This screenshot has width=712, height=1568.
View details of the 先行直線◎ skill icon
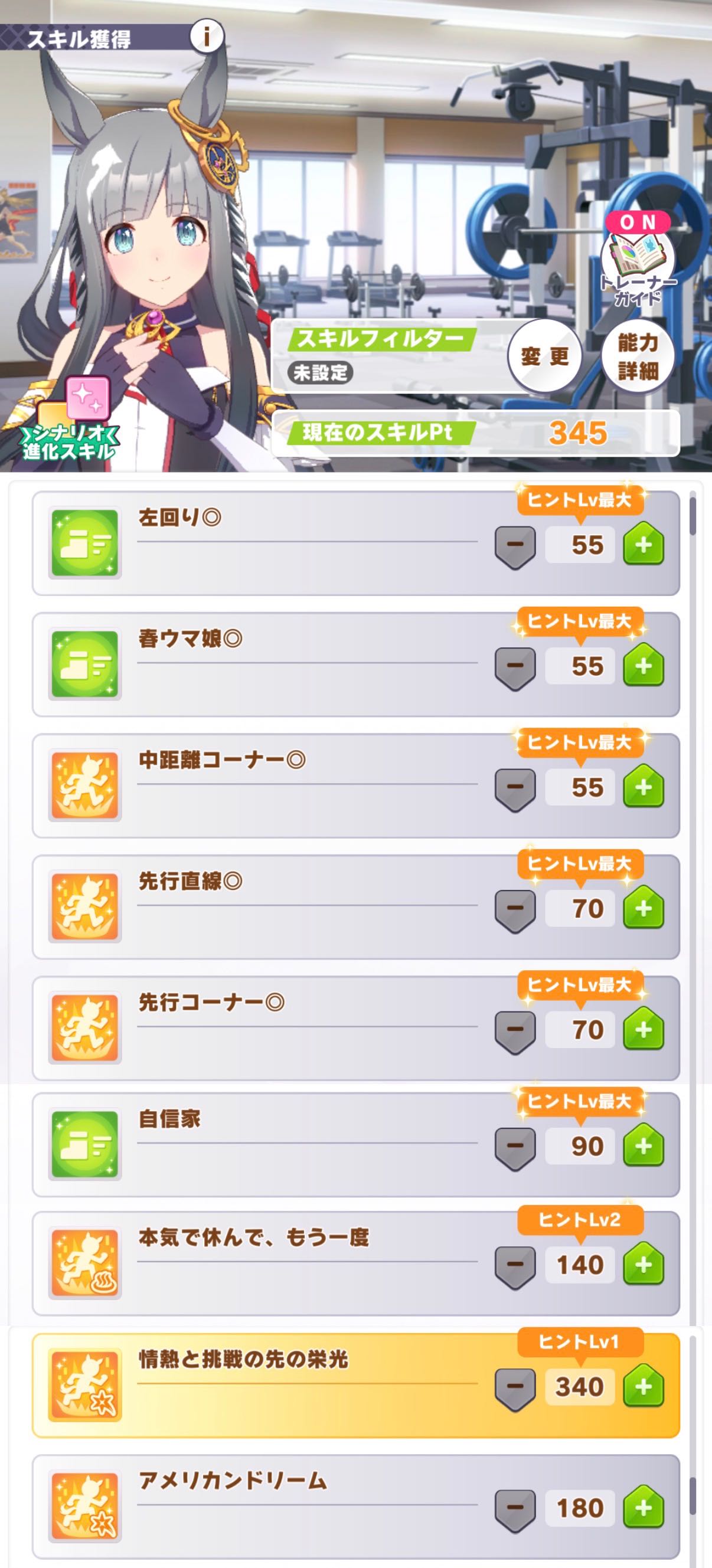pyautogui.click(x=84, y=908)
